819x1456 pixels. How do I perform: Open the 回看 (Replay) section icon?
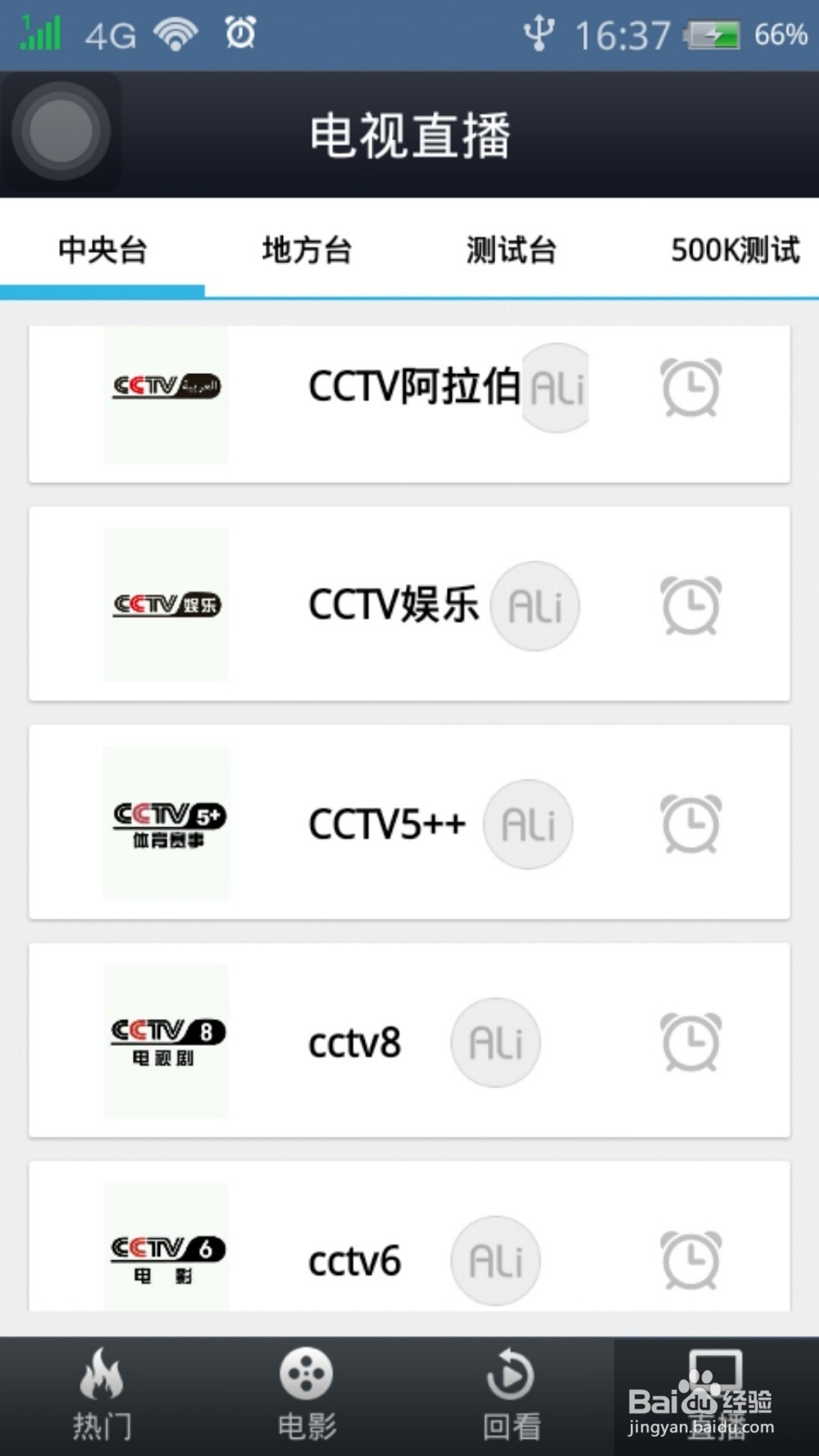(511, 1392)
